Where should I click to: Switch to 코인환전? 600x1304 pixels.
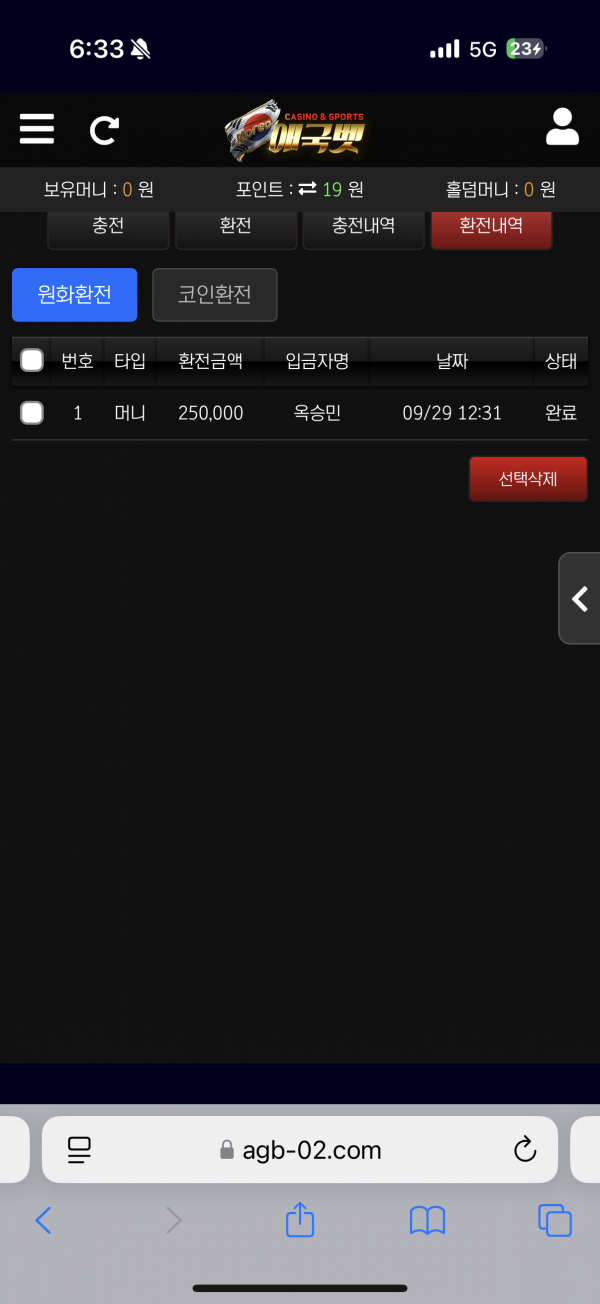pos(214,295)
